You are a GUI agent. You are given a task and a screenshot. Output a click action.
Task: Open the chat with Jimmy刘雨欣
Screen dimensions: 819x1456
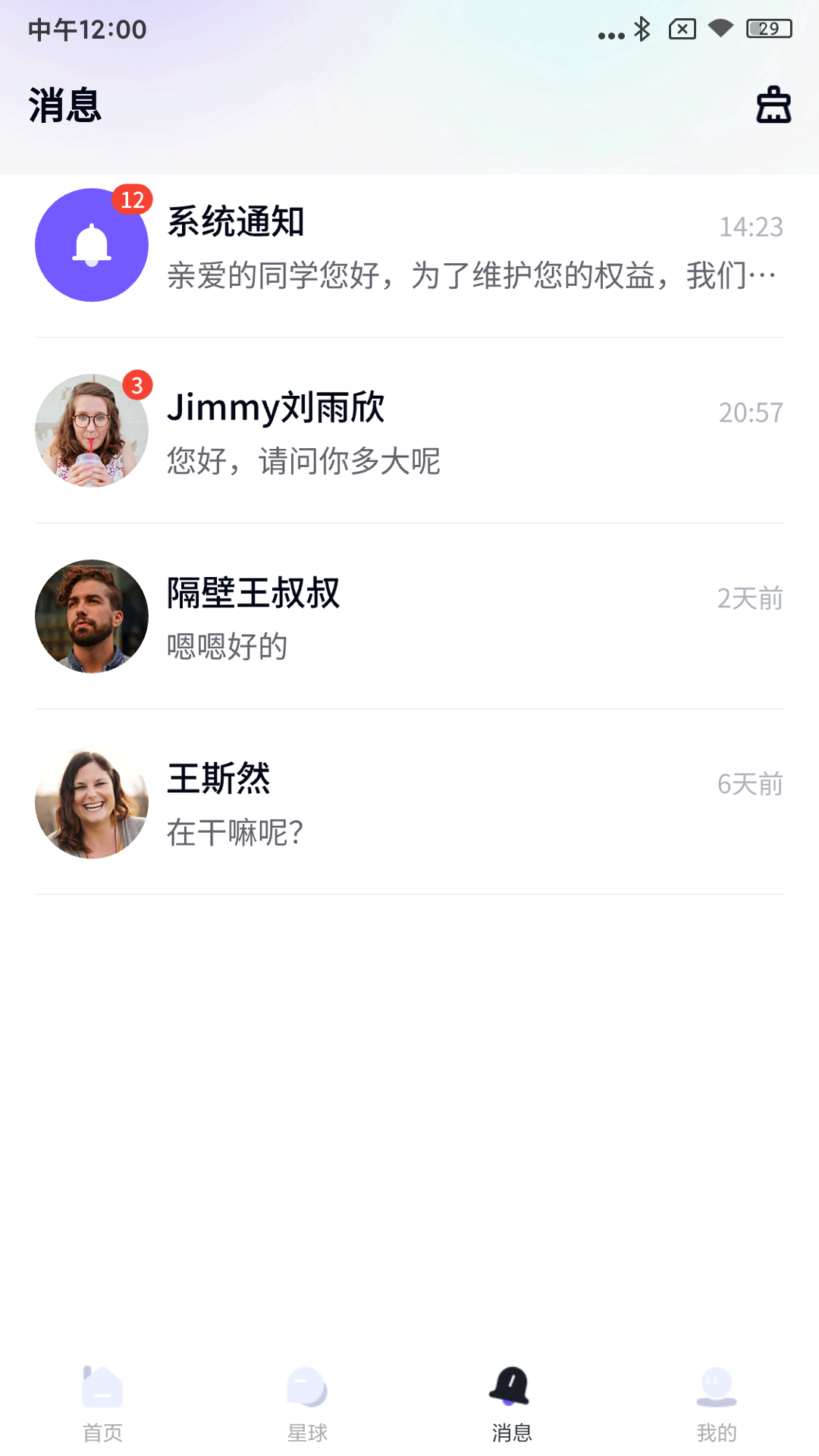pos(425,430)
